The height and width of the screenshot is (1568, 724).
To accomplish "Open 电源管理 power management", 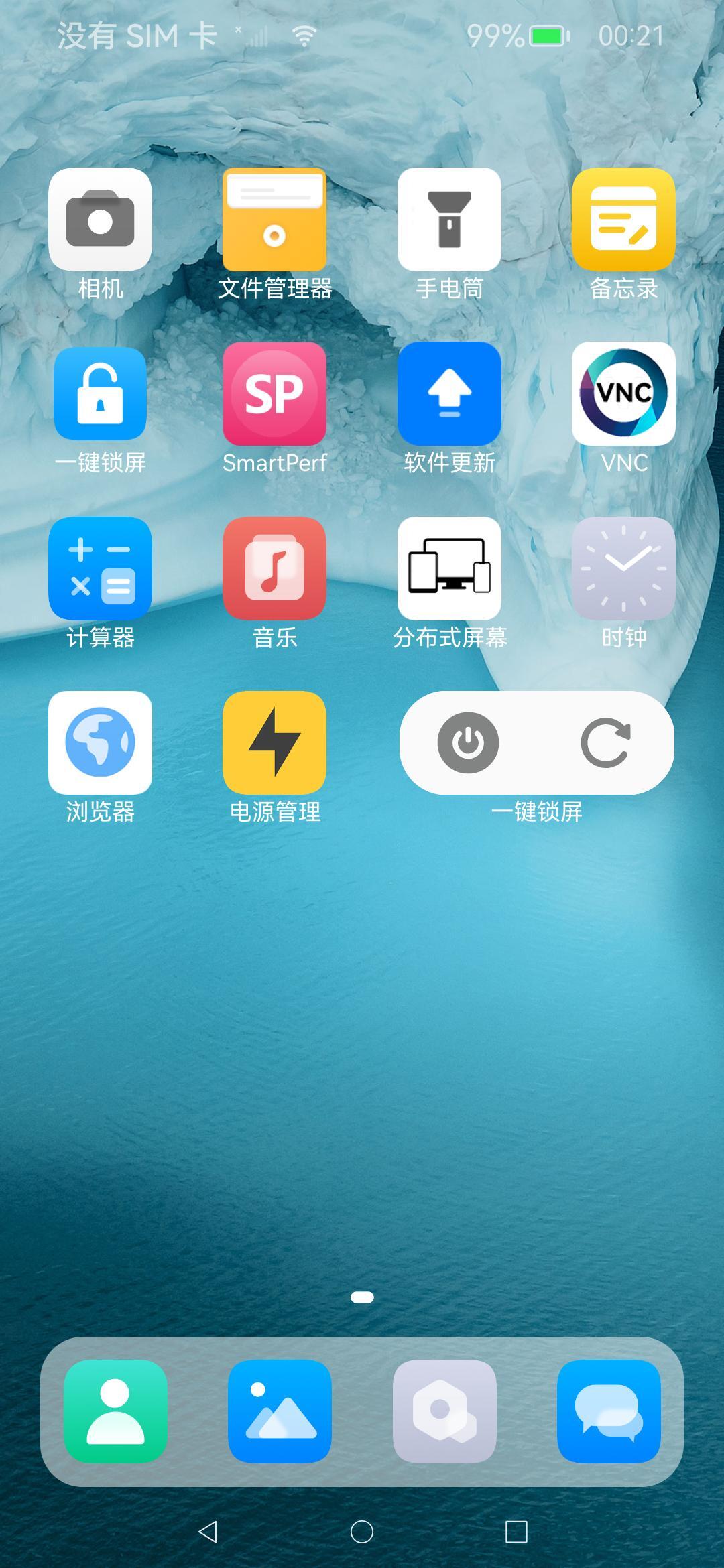I will click(274, 742).
